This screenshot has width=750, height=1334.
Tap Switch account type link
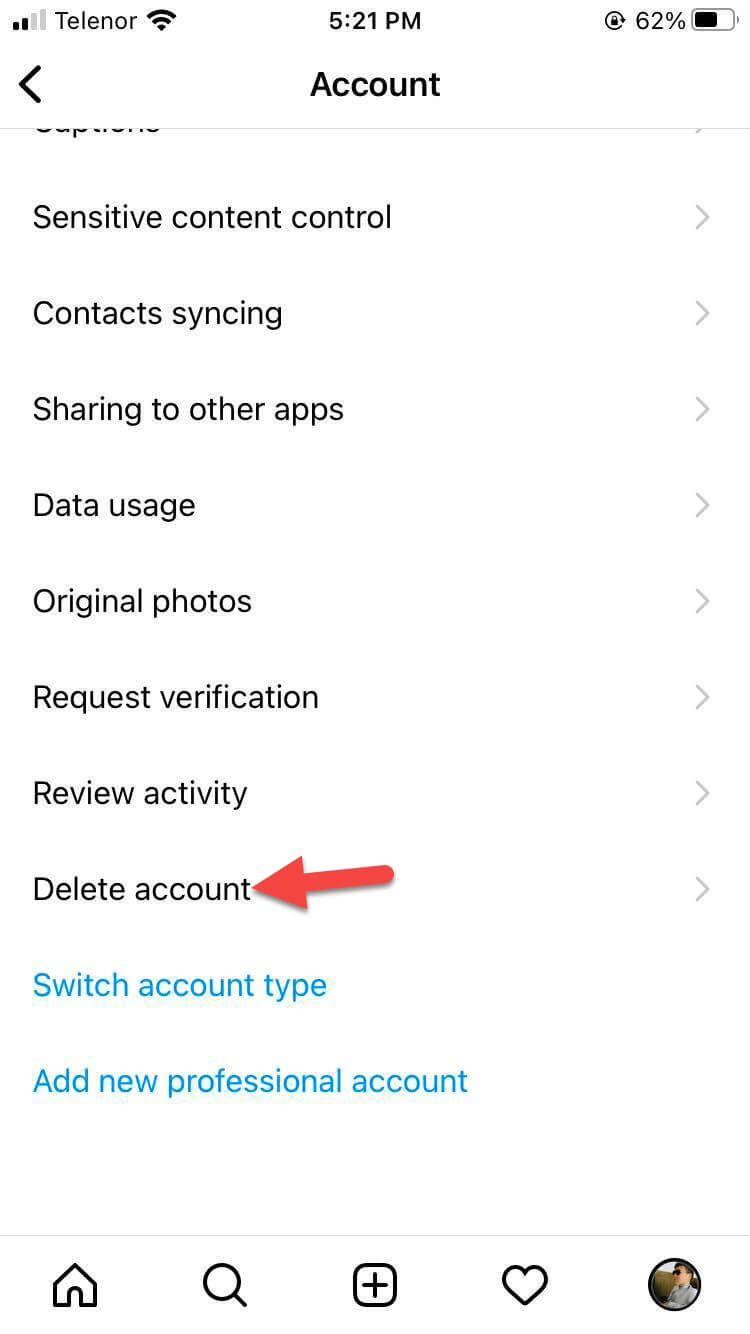[x=180, y=985]
